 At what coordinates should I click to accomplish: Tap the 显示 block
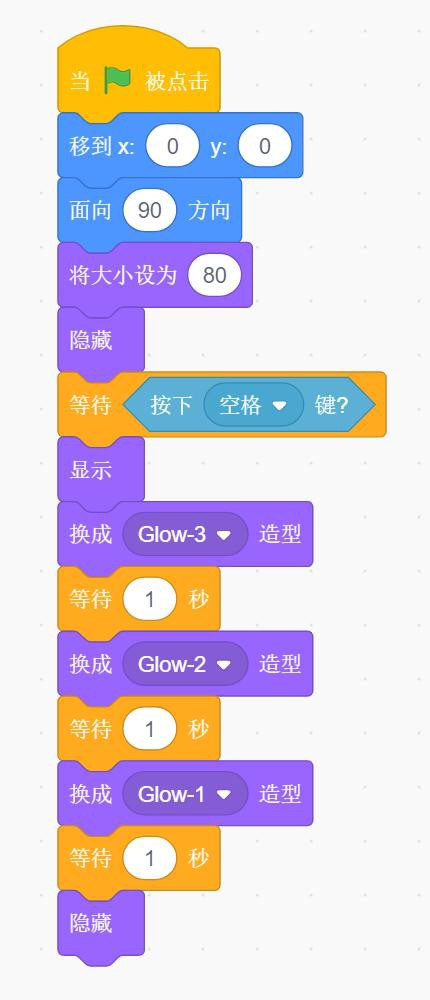point(101,469)
